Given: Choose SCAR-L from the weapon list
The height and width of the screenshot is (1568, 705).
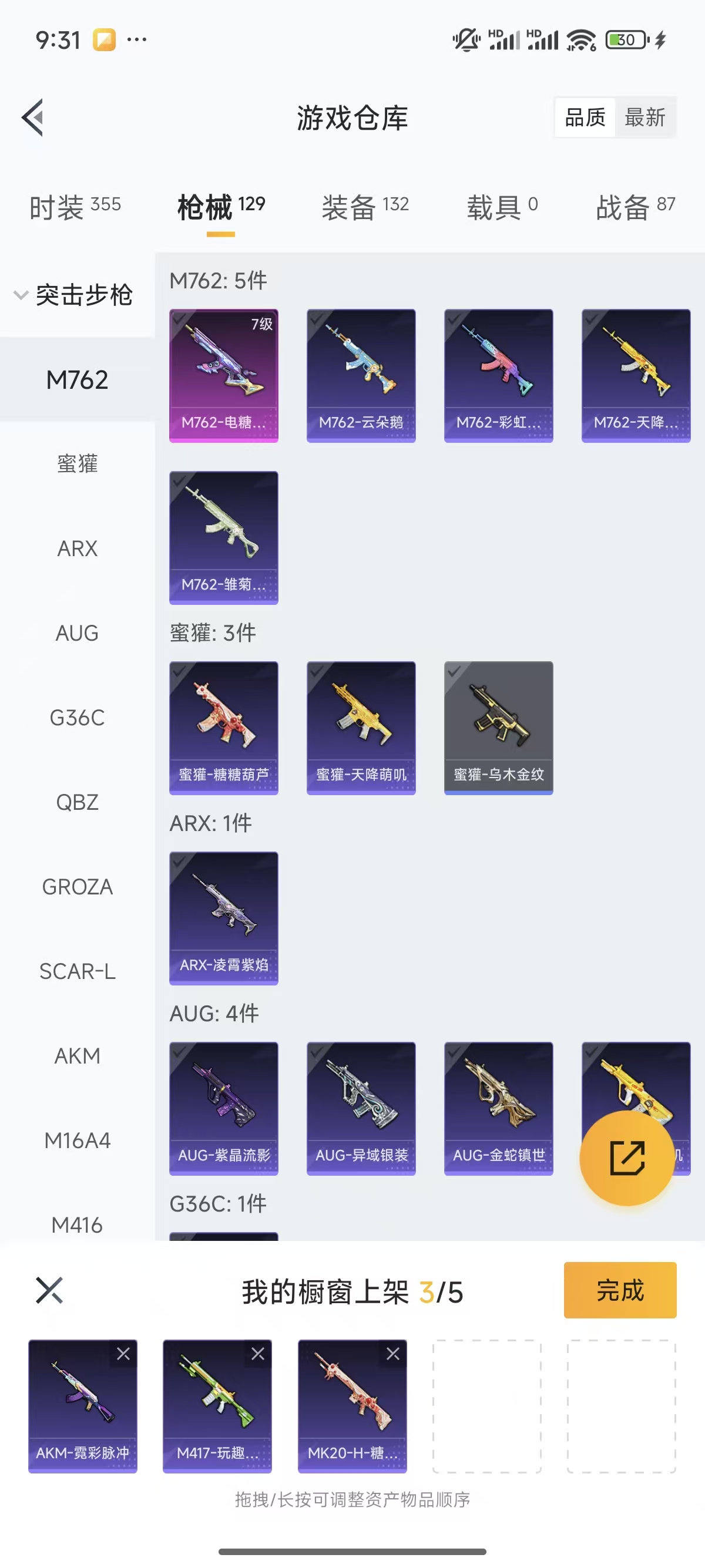Looking at the screenshot, I should click(x=78, y=971).
